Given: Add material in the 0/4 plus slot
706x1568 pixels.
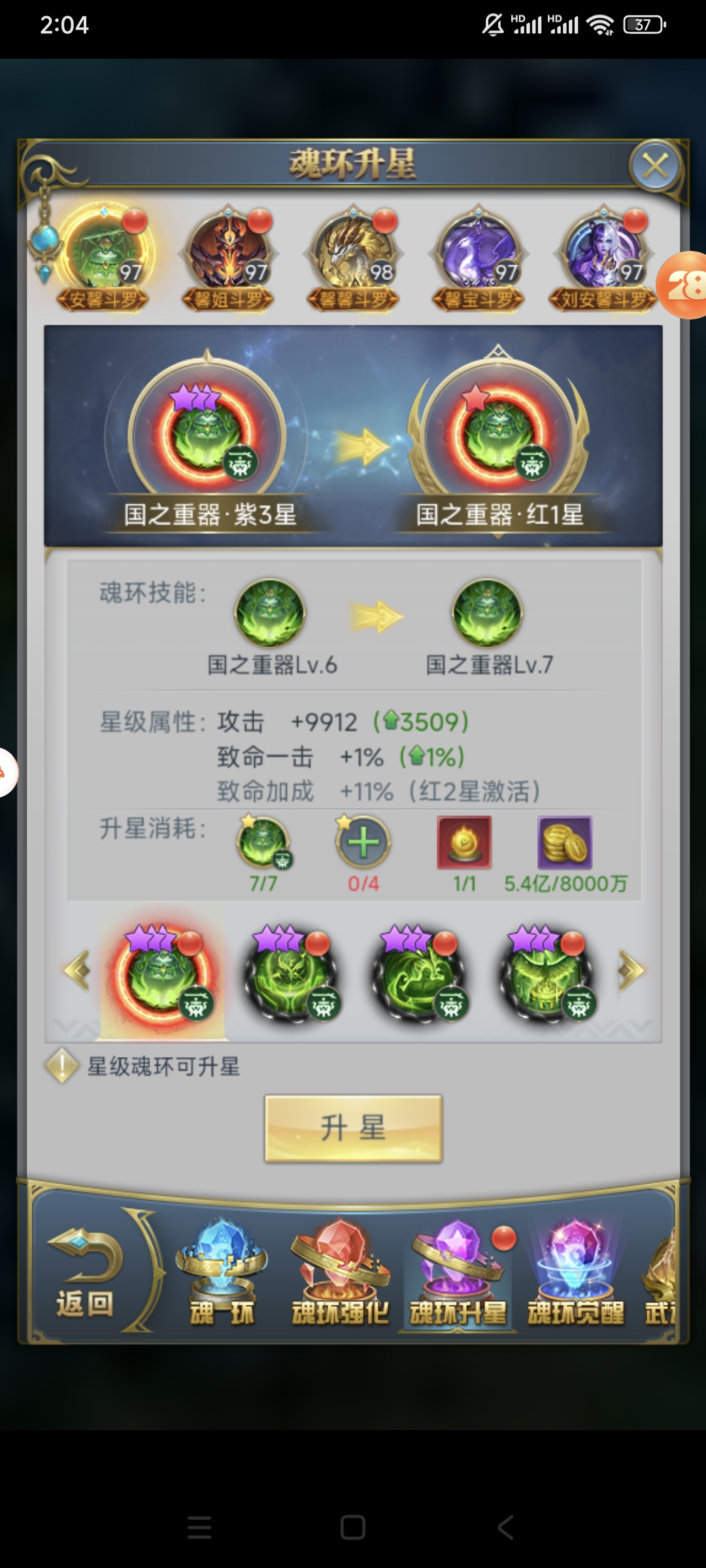Looking at the screenshot, I should [363, 842].
